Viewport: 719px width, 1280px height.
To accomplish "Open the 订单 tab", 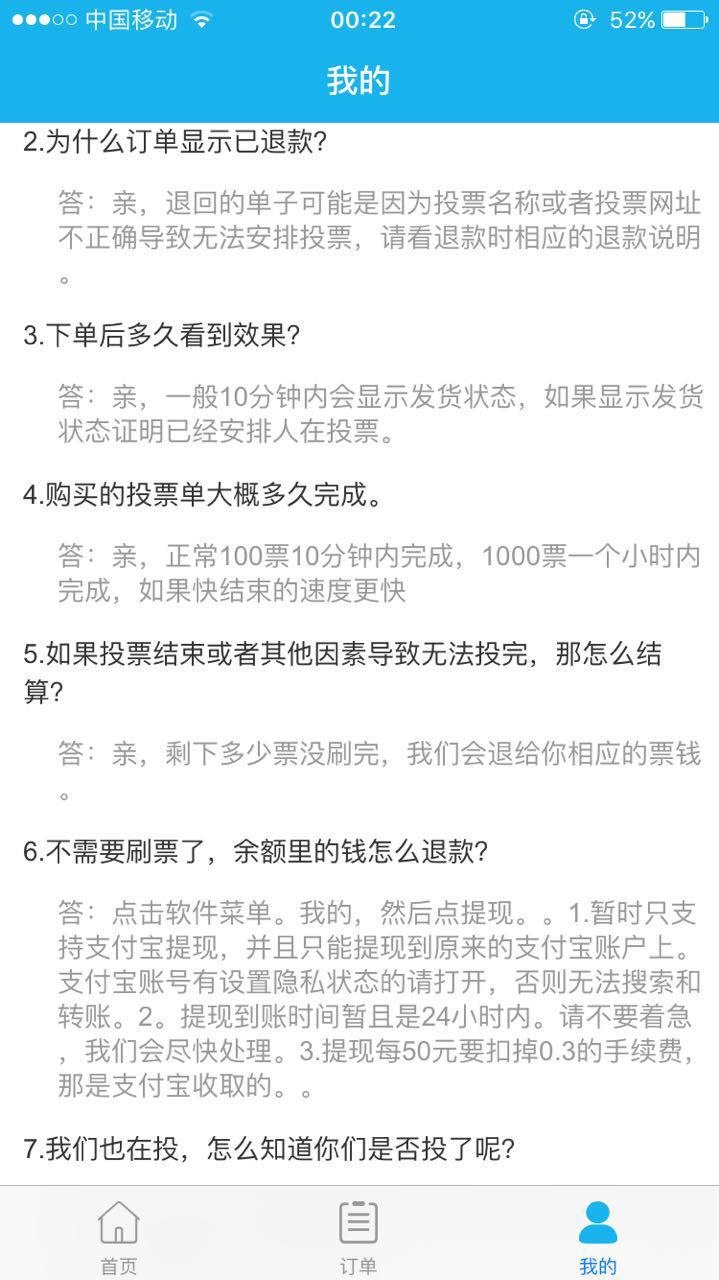I will [358, 1236].
